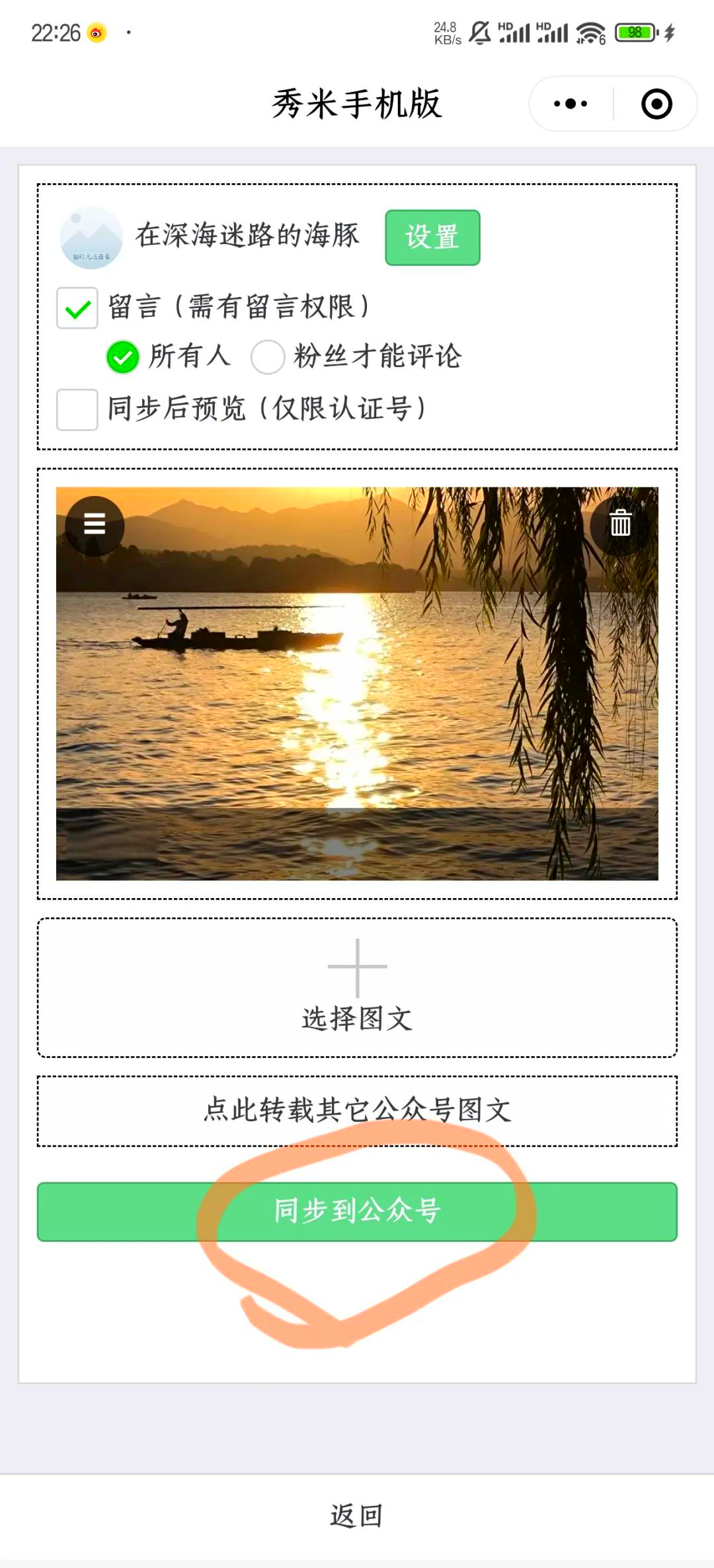Tap the green 设置 button
This screenshot has width=714, height=1568.
[x=432, y=237]
